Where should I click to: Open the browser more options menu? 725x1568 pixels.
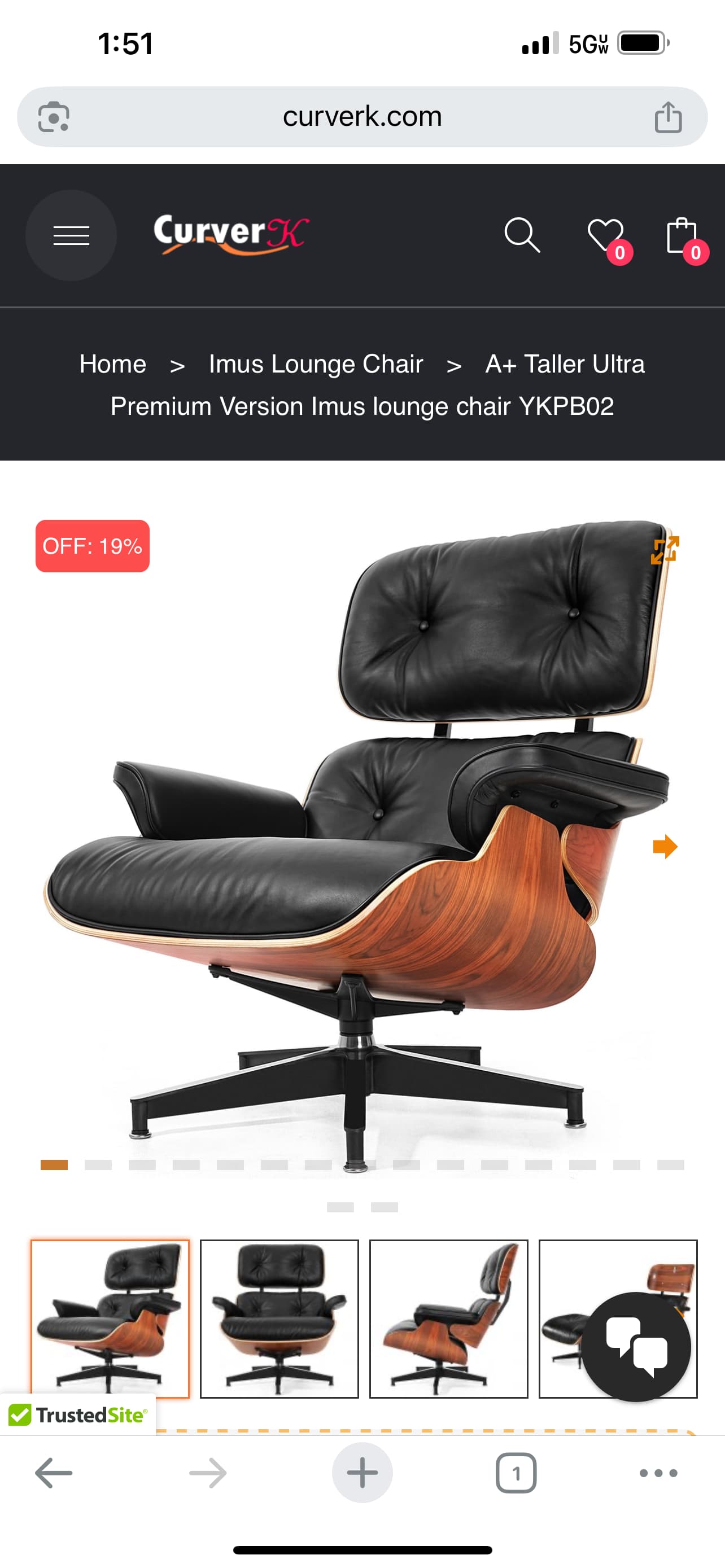(658, 1473)
